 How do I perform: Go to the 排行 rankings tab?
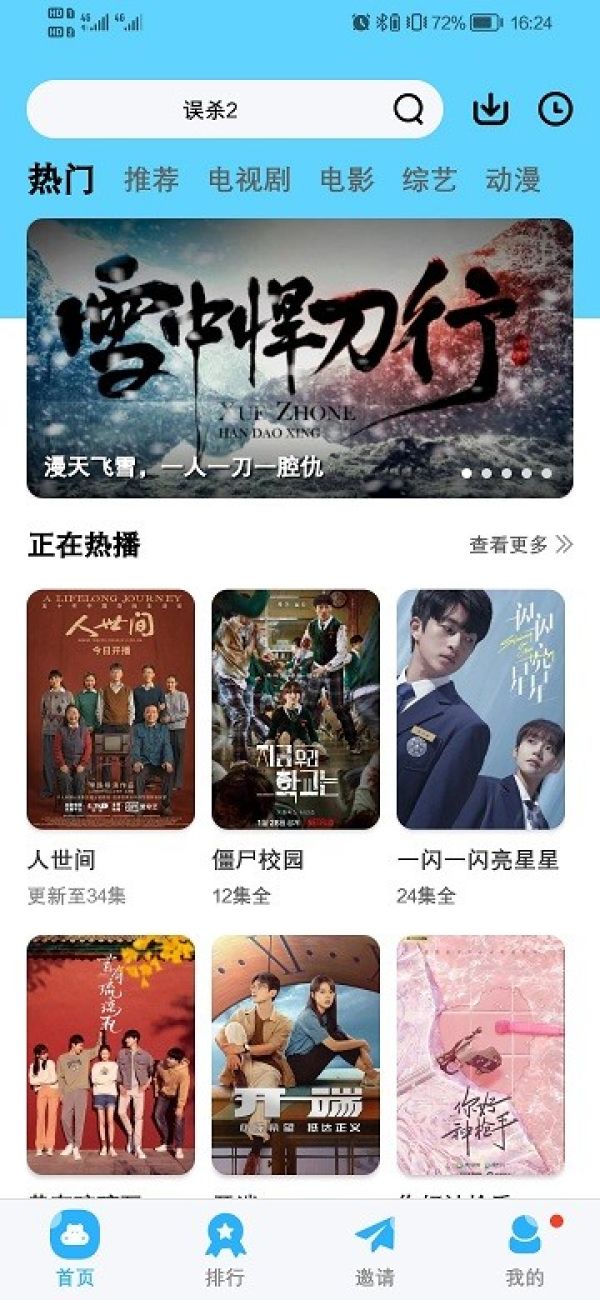coord(225,1250)
